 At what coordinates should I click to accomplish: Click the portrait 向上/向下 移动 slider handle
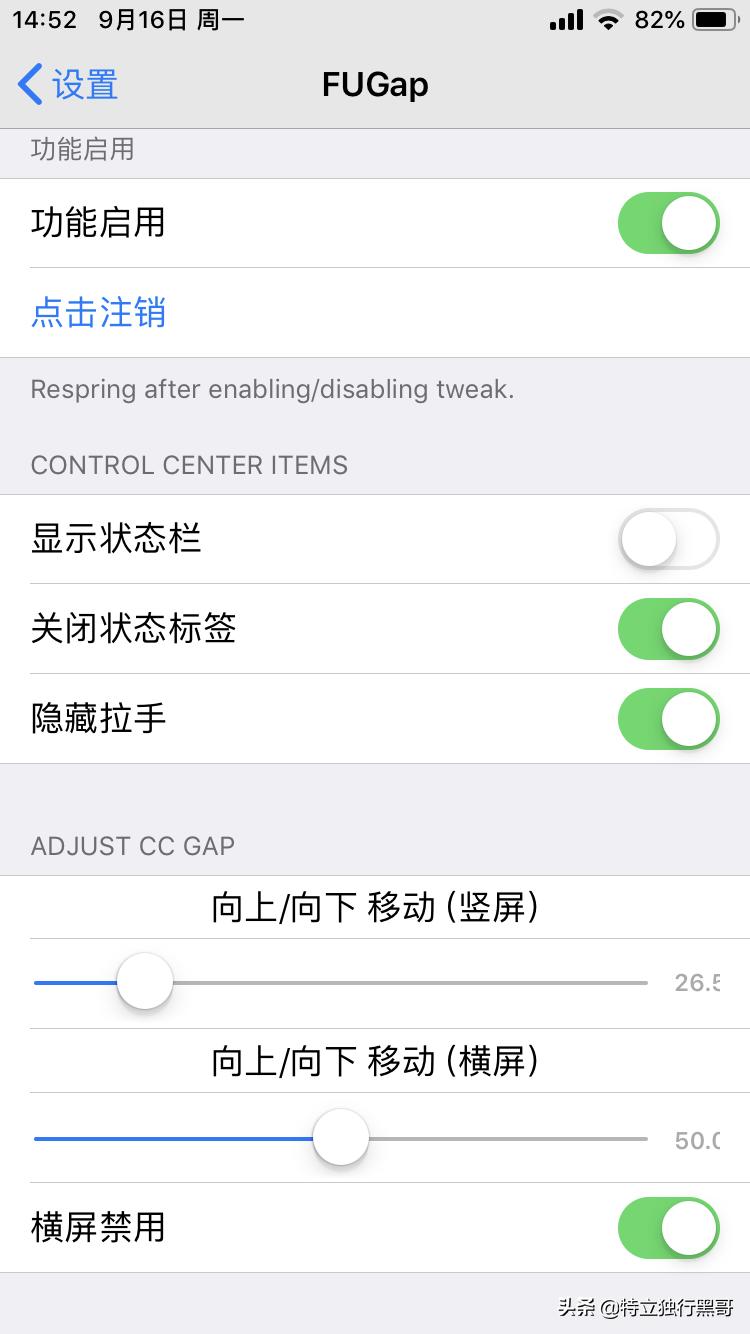(145, 982)
